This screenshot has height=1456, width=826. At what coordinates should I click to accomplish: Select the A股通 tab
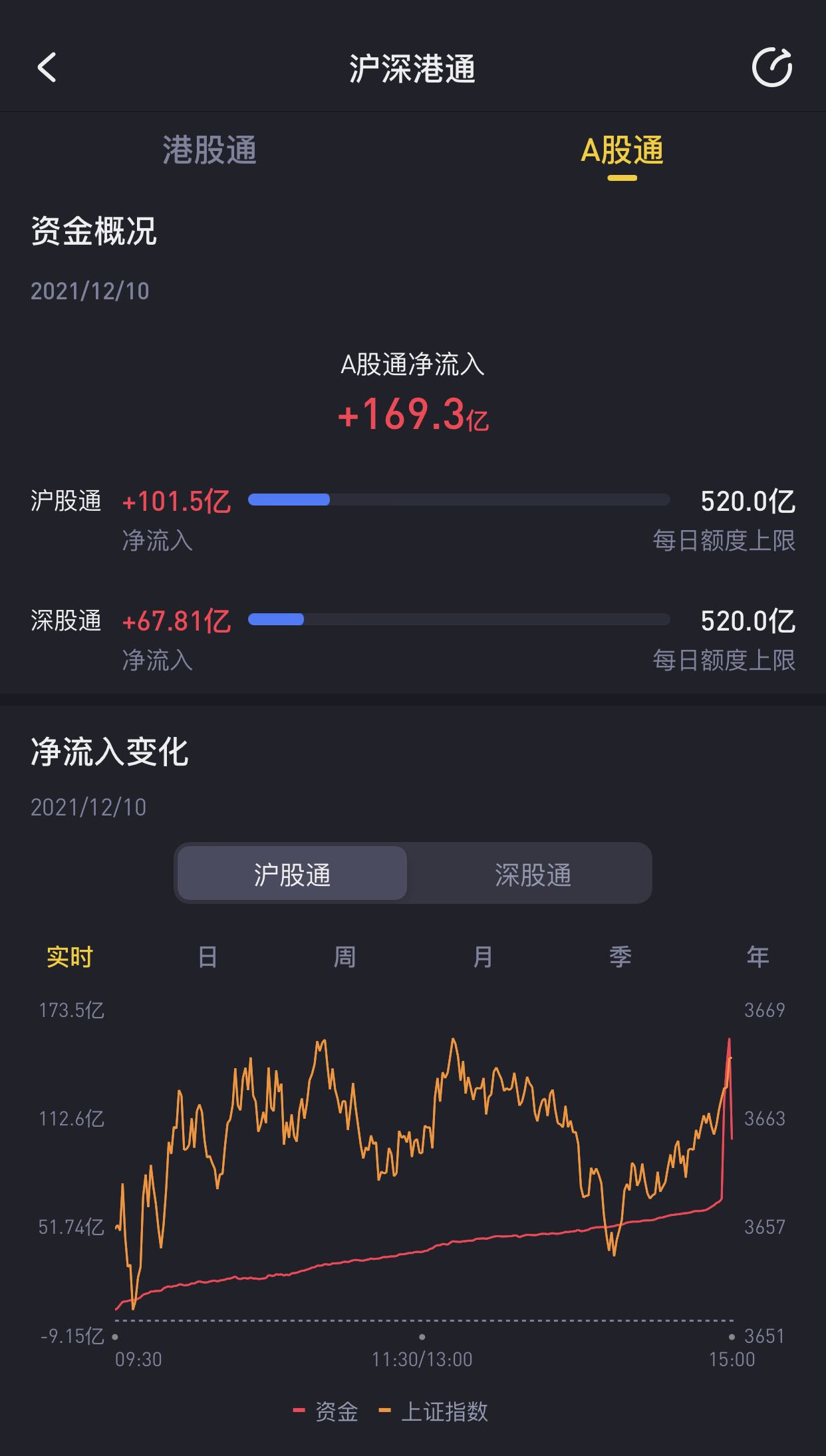pyautogui.click(x=622, y=150)
